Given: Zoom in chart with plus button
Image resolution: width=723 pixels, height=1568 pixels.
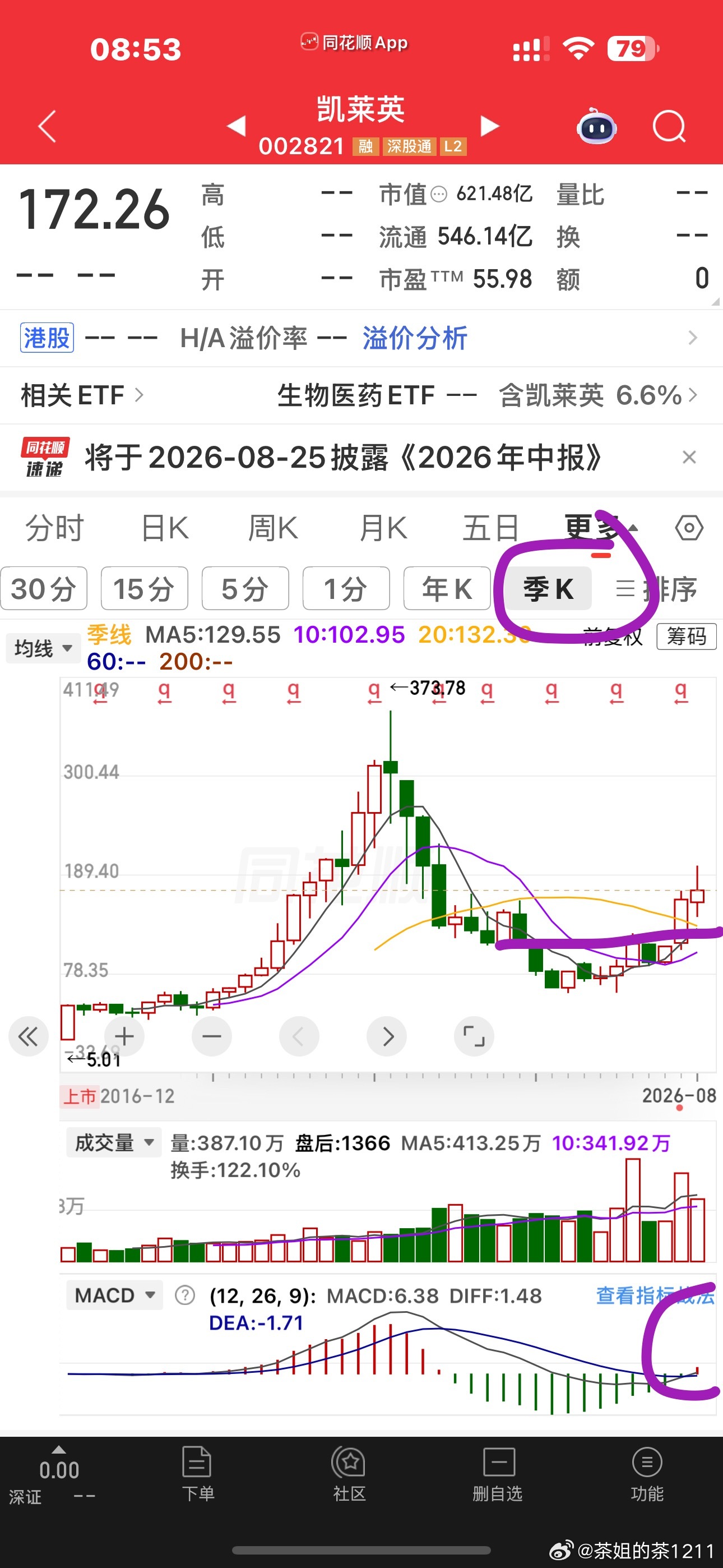Looking at the screenshot, I should (x=125, y=1036).
